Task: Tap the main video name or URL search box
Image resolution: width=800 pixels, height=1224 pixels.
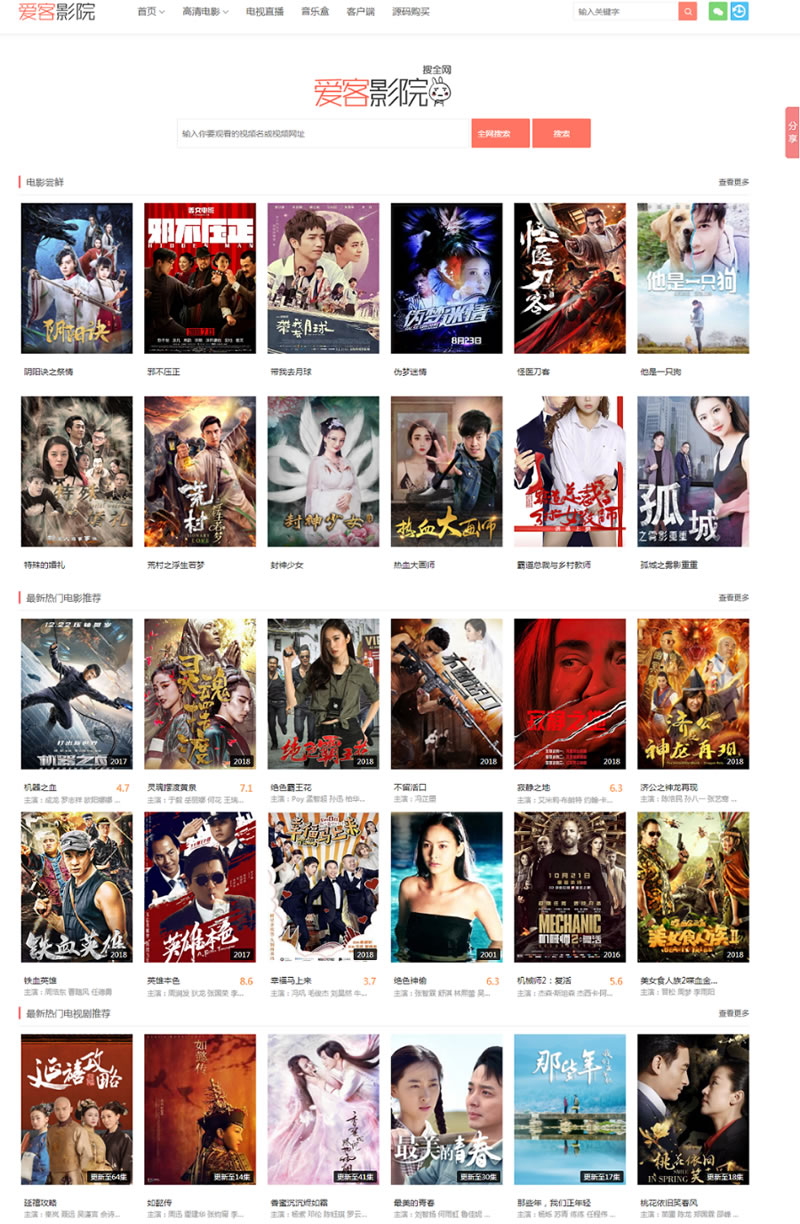Action: [323, 133]
